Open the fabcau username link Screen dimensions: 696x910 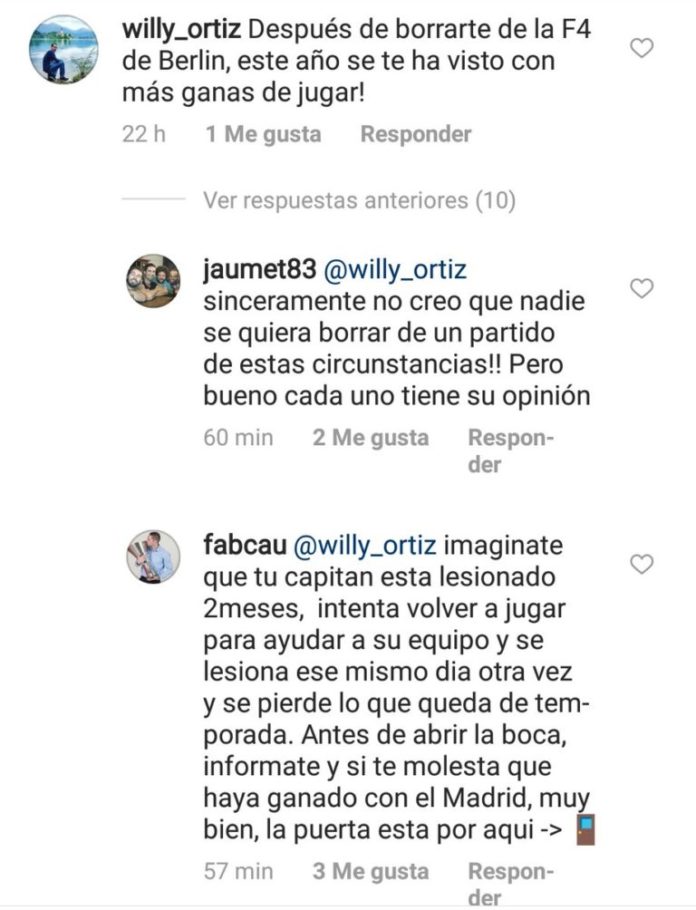coord(241,547)
